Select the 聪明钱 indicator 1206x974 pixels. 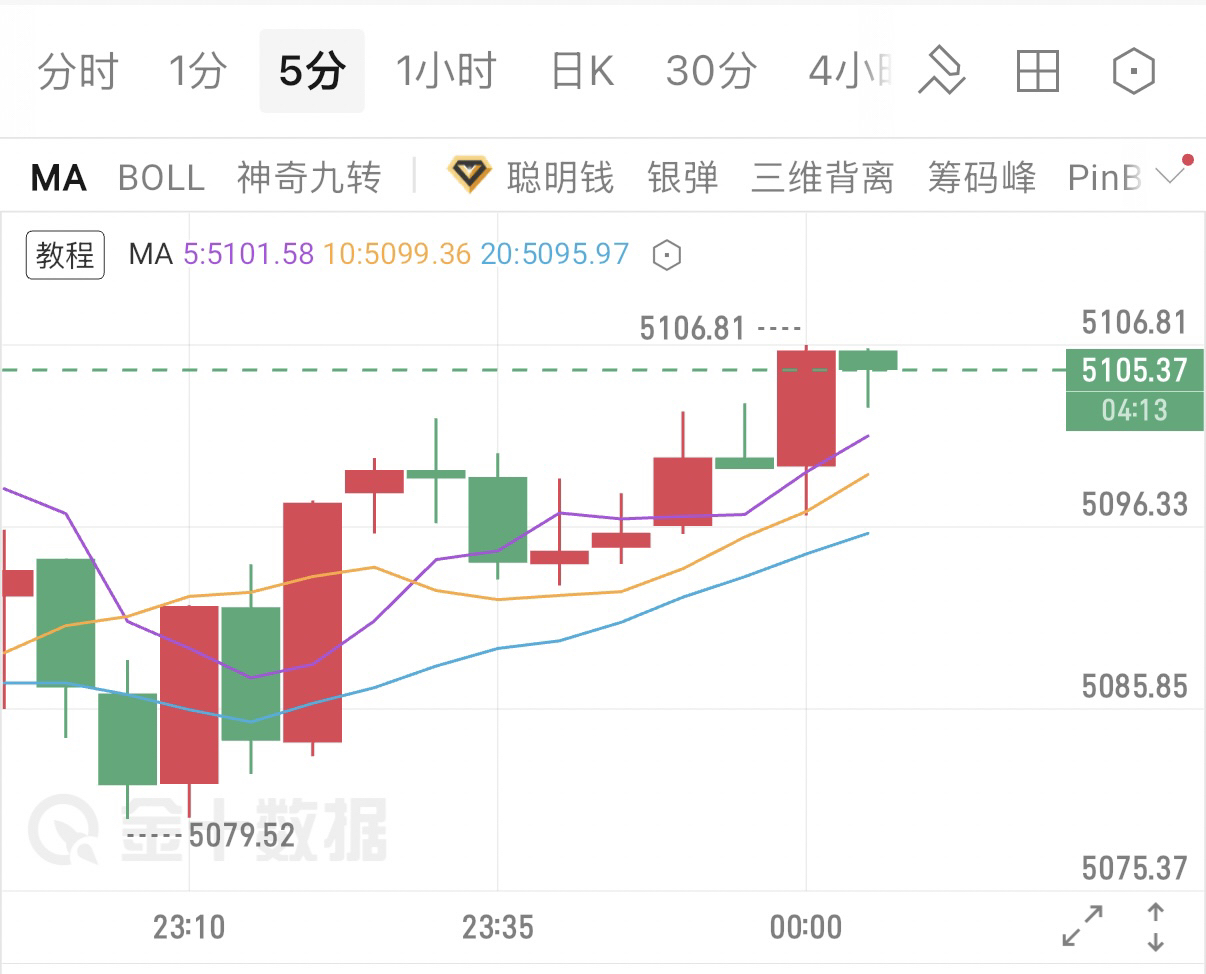558,178
